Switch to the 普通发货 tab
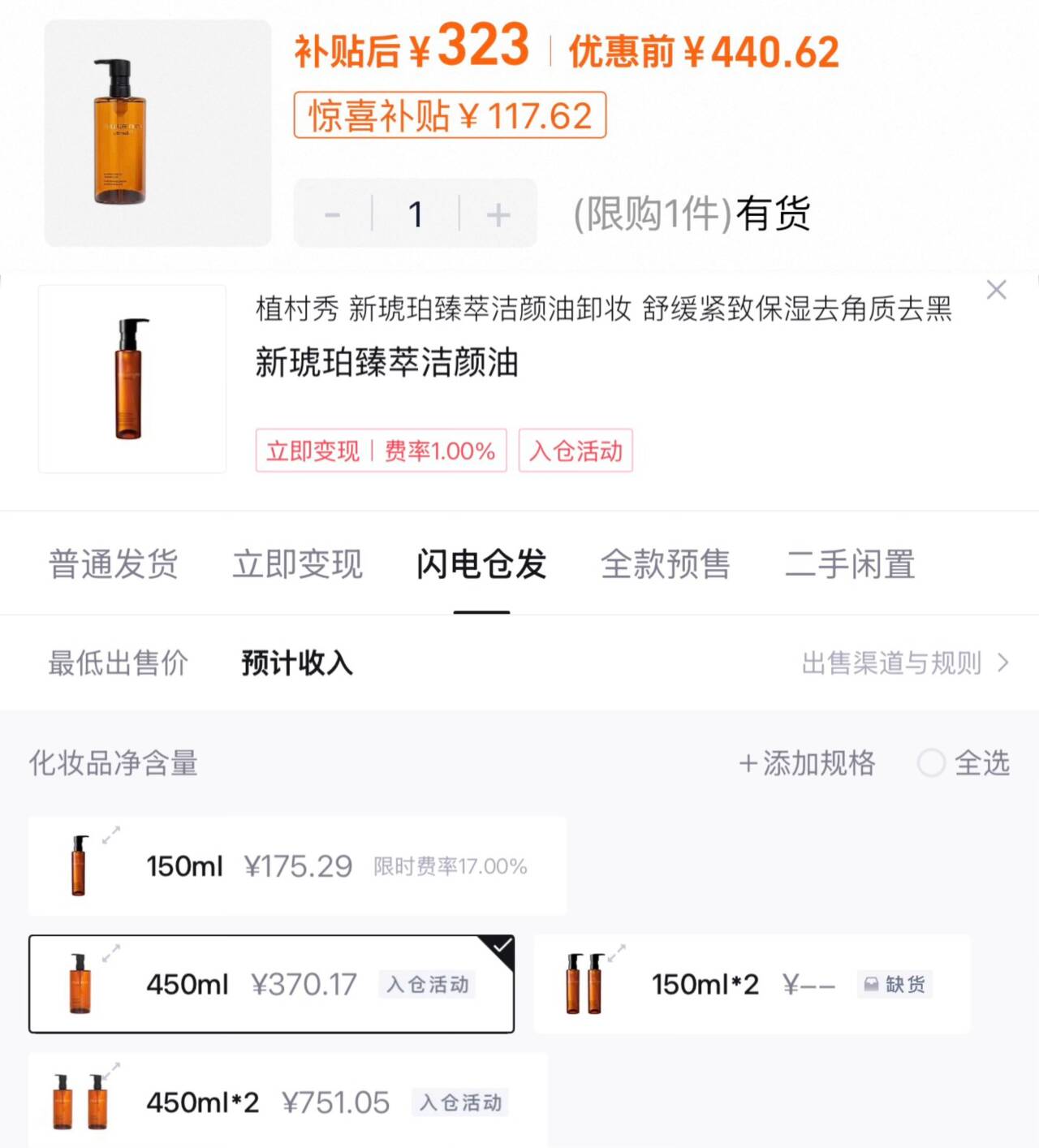This screenshot has width=1039, height=1148. tap(114, 564)
